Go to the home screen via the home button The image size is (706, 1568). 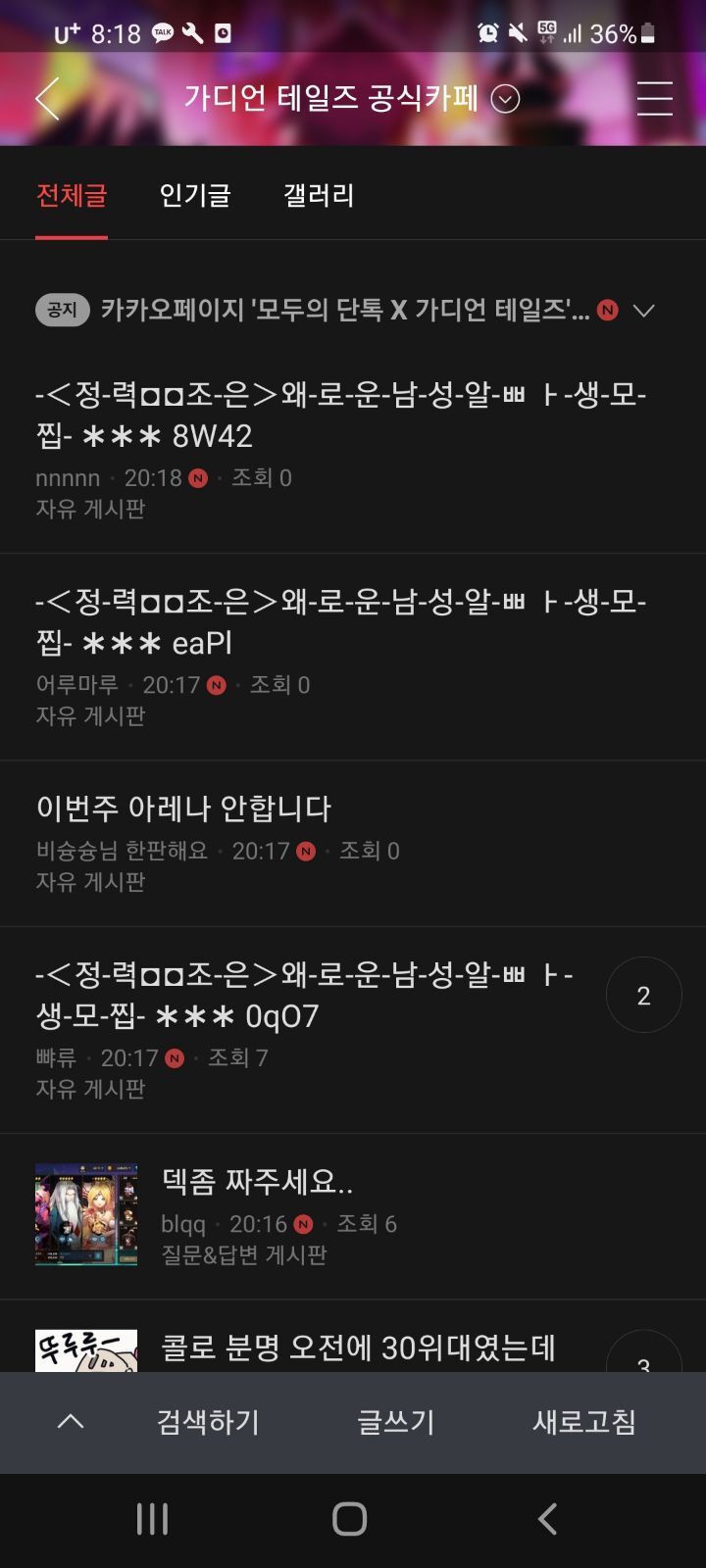[x=350, y=1519]
